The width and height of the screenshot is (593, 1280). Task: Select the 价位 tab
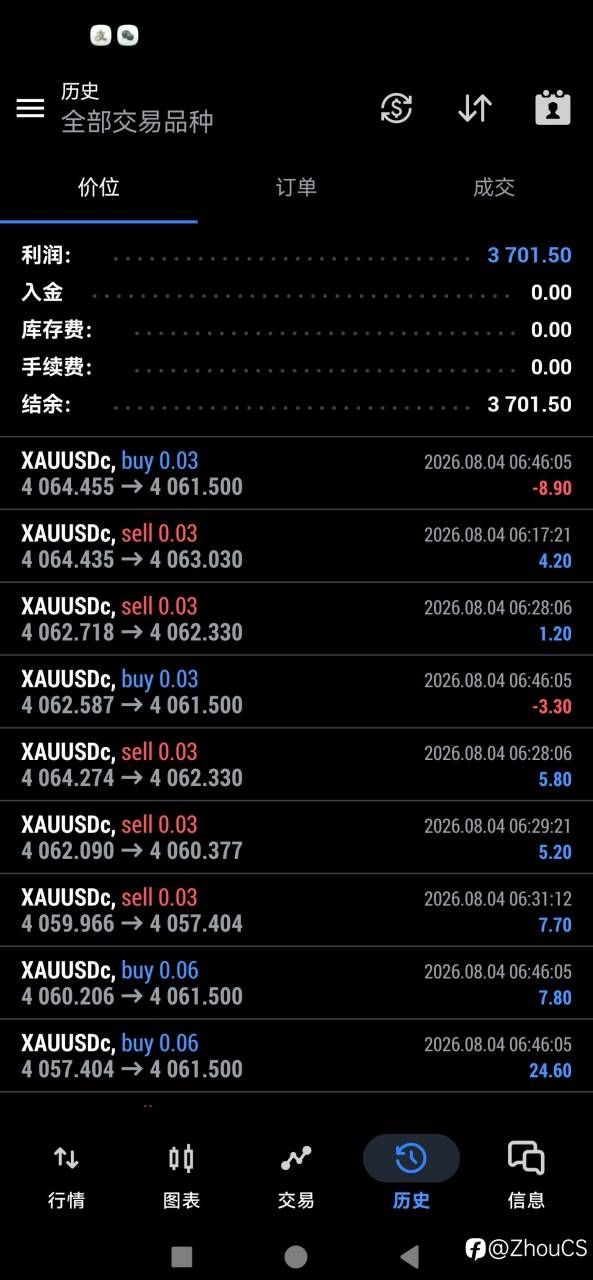tap(99, 187)
